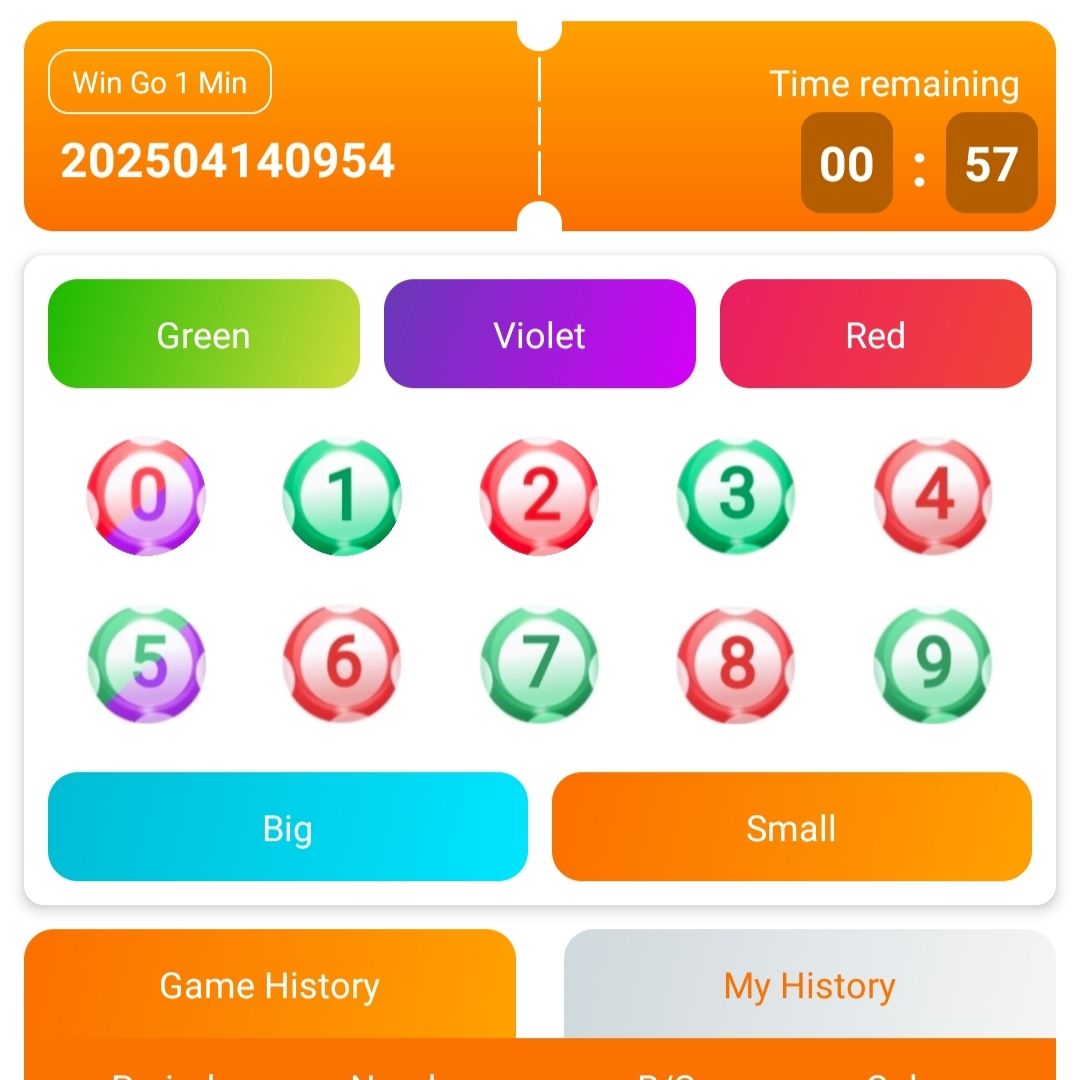Choose number ball 7

539,663
